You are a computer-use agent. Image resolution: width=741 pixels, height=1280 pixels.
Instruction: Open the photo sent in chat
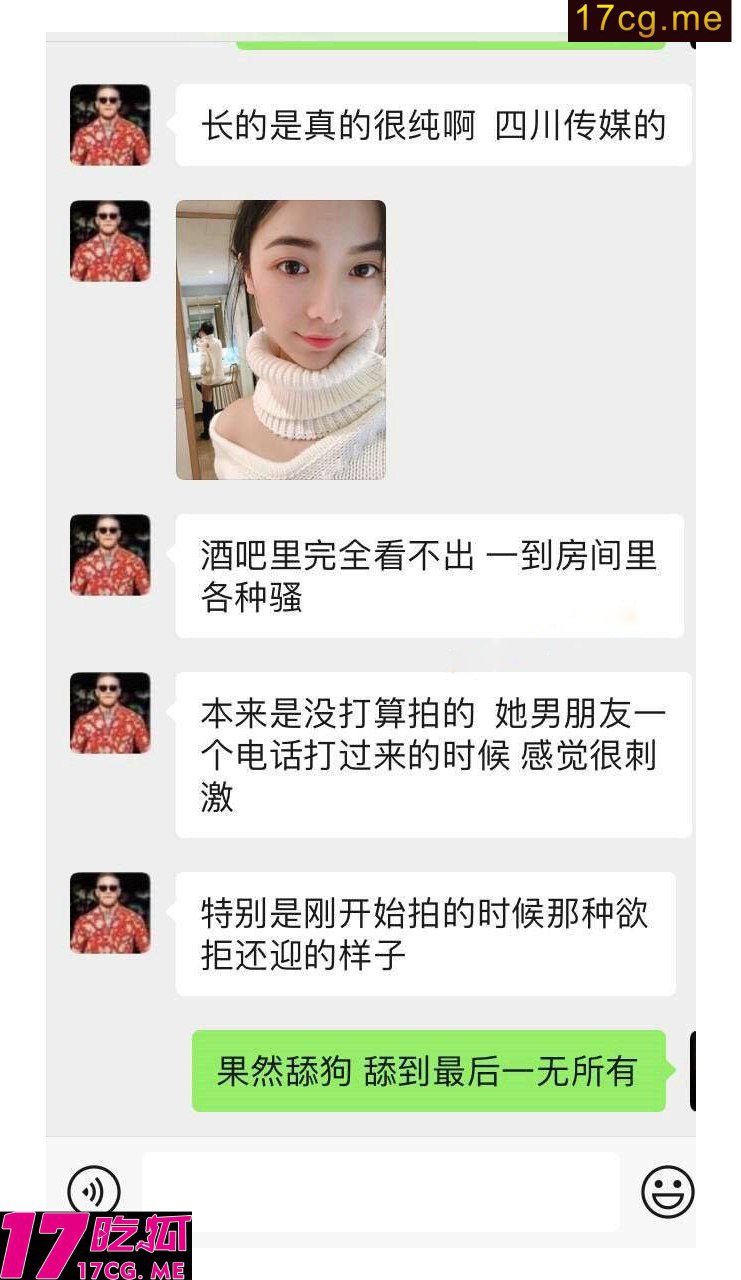click(281, 340)
